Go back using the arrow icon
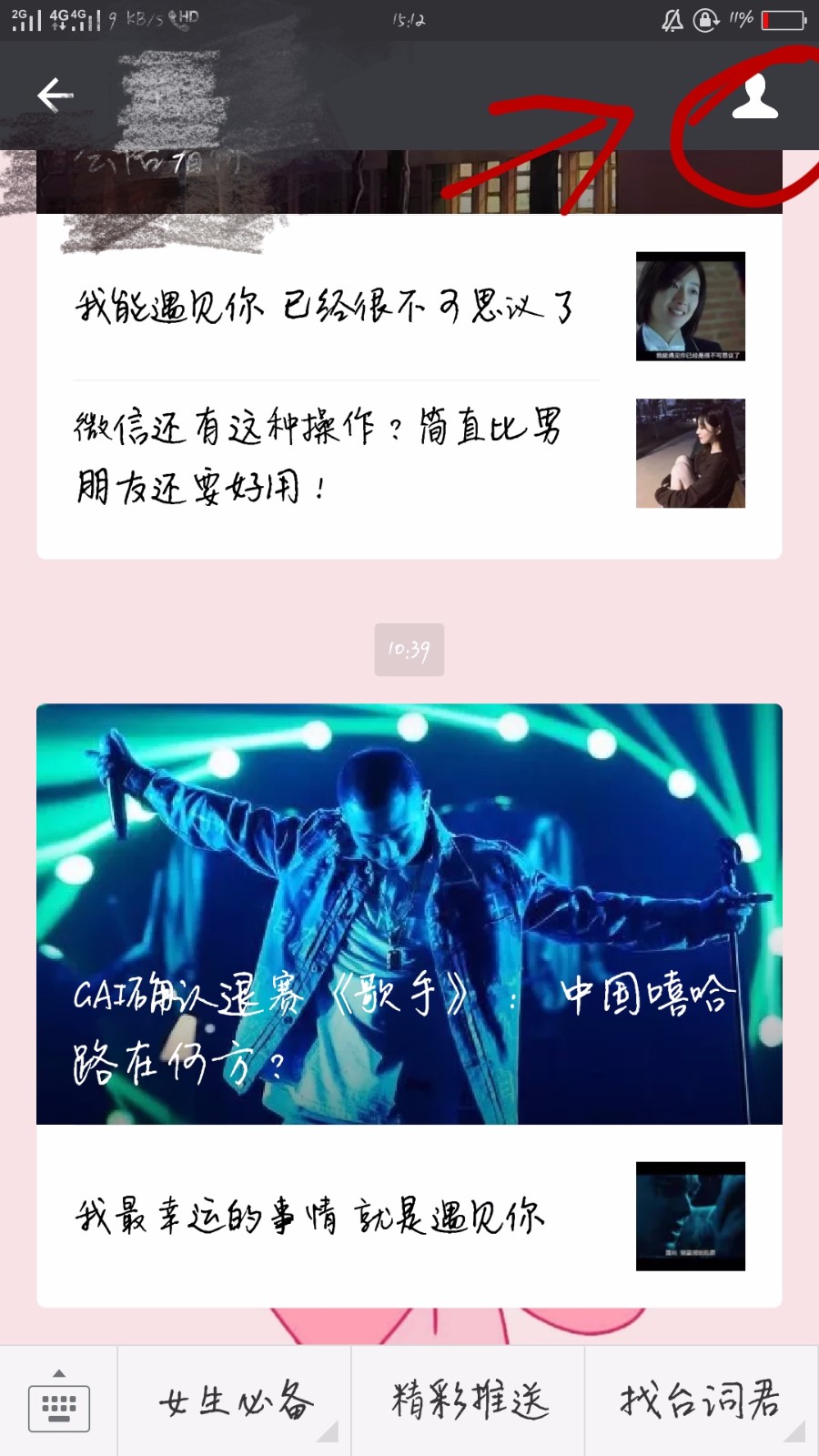 55,95
